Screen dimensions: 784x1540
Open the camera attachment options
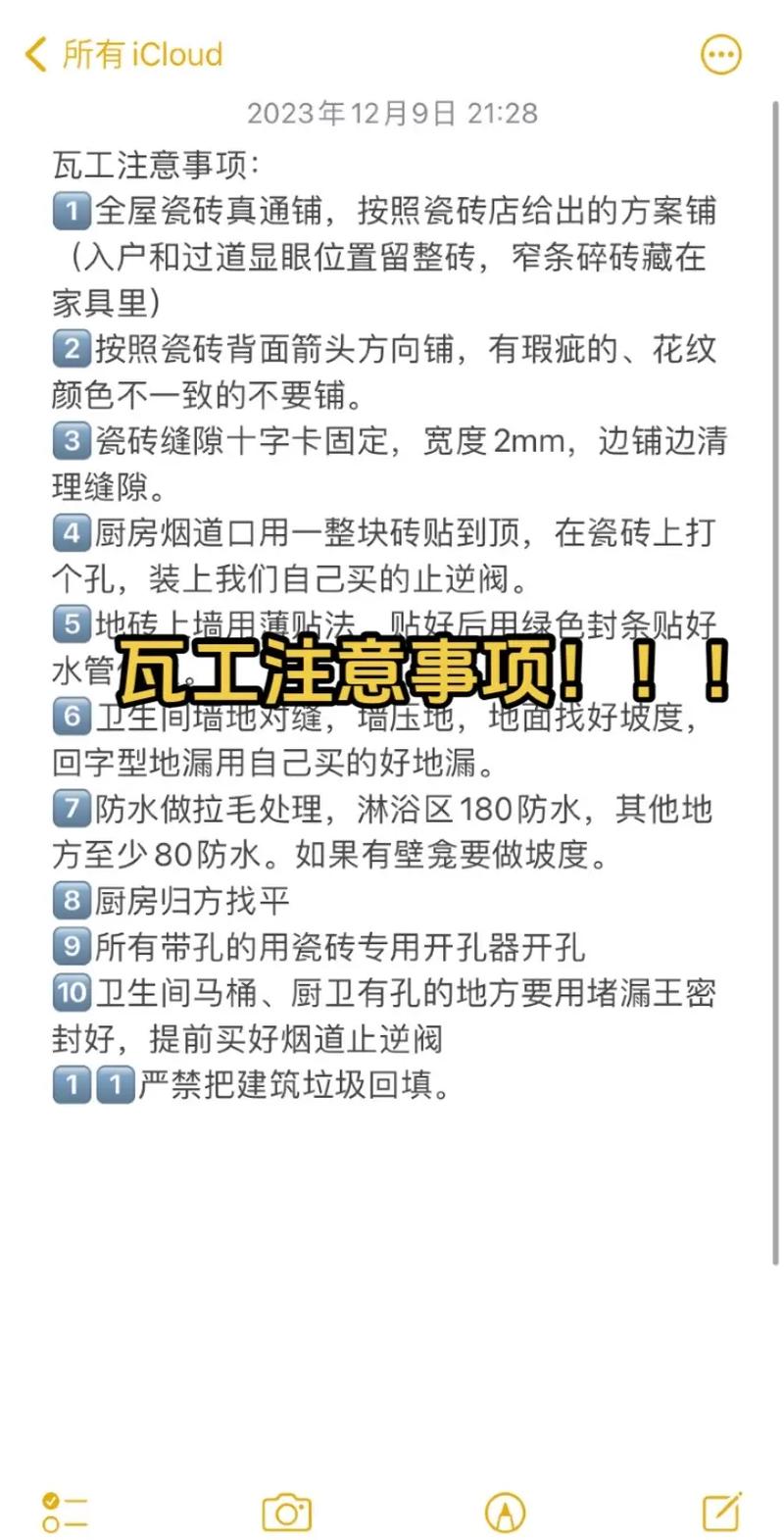[x=286, y=1513]
